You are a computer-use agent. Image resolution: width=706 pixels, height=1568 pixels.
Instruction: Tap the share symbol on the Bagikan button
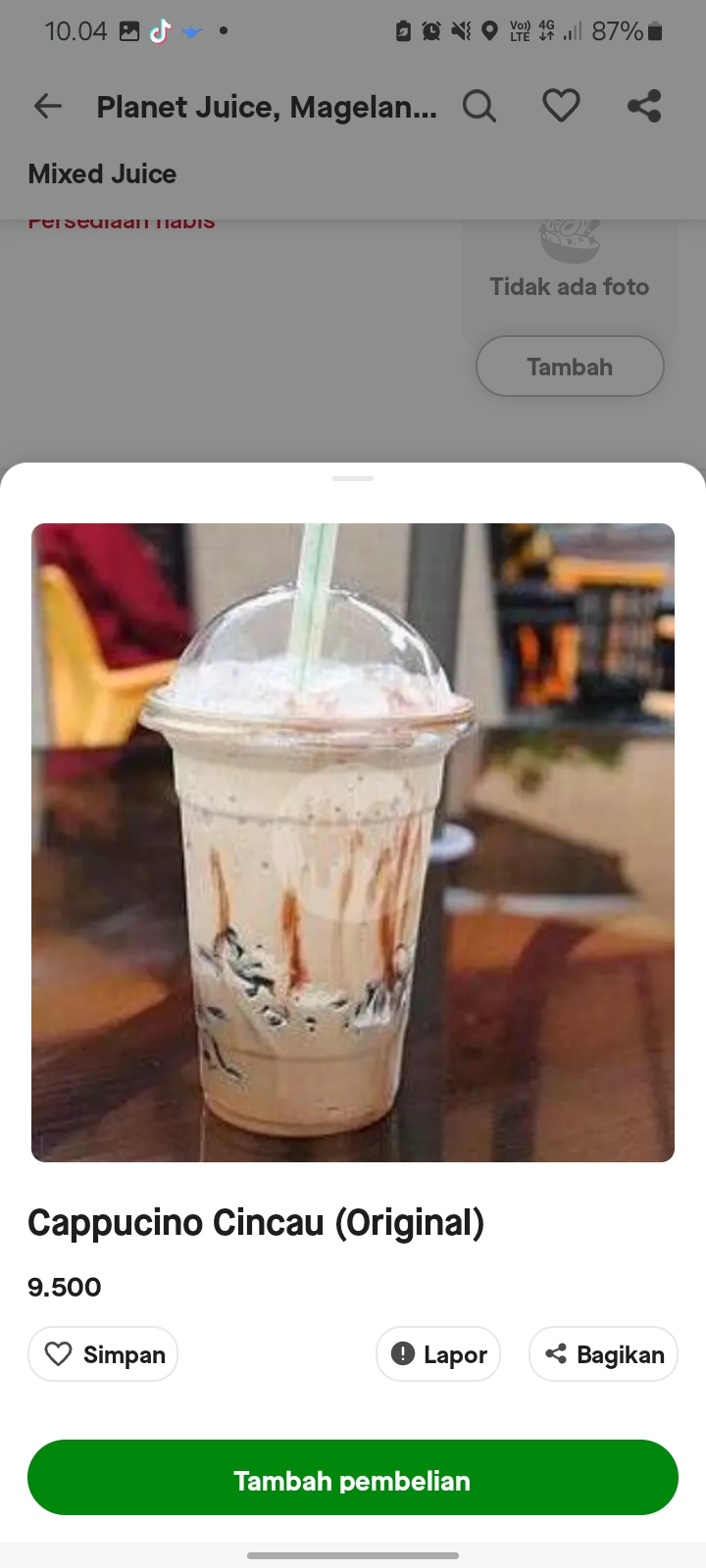[556, 1353]
